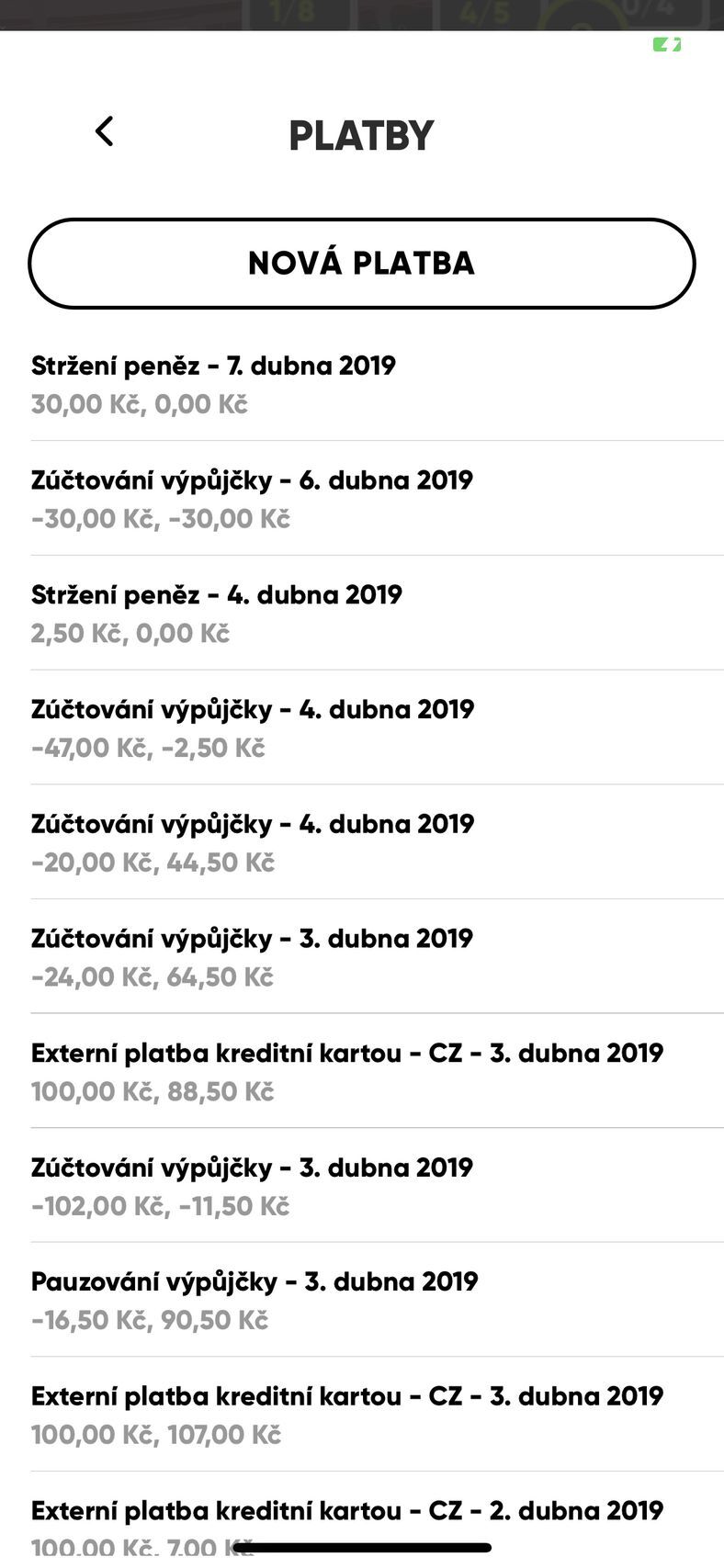This screenshot has width=724, height=1568.
Task: Tap the PLATBY screen title
Action: [x=361, y=134]
